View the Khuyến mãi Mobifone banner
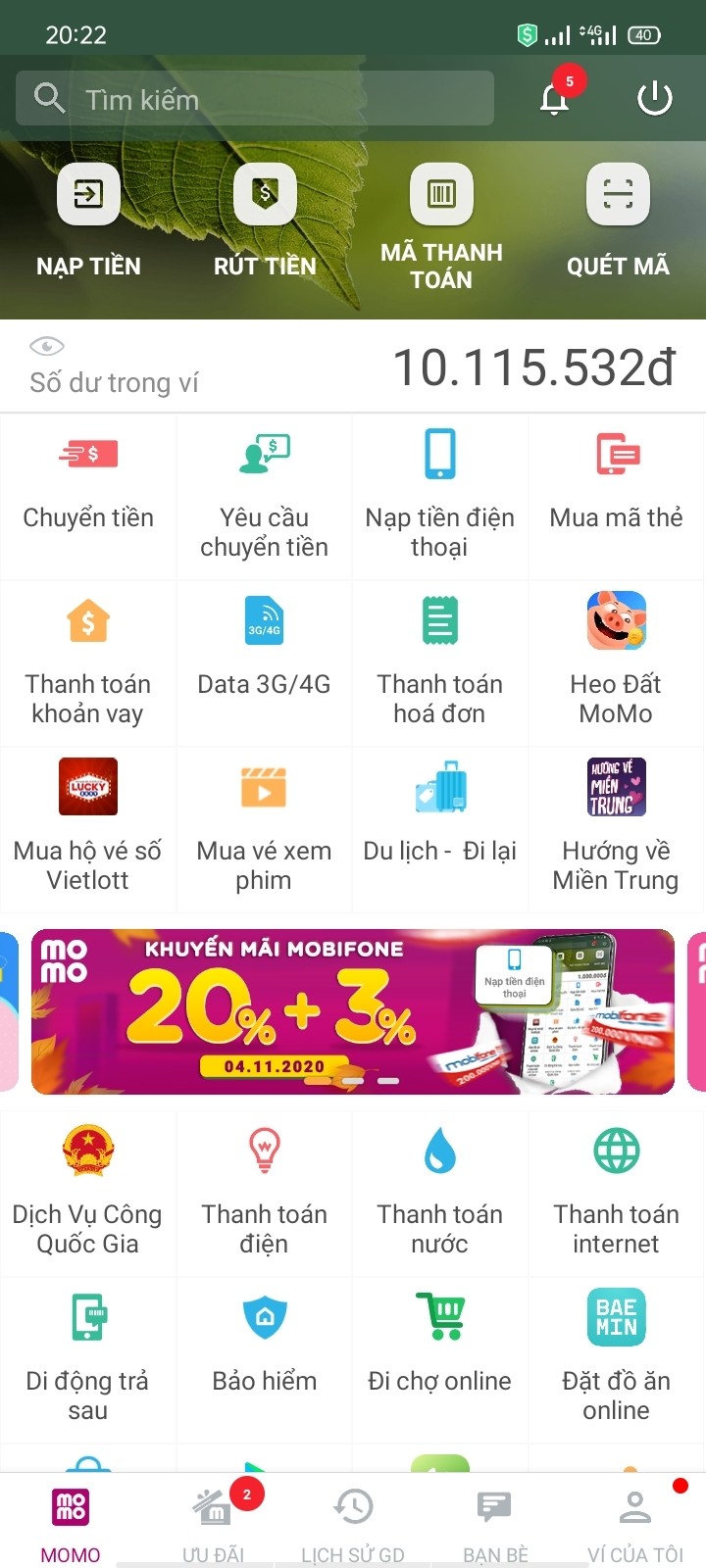The width and height of the screenshot is (706, 1568). pyautogui.click(x=353, y=1011)
